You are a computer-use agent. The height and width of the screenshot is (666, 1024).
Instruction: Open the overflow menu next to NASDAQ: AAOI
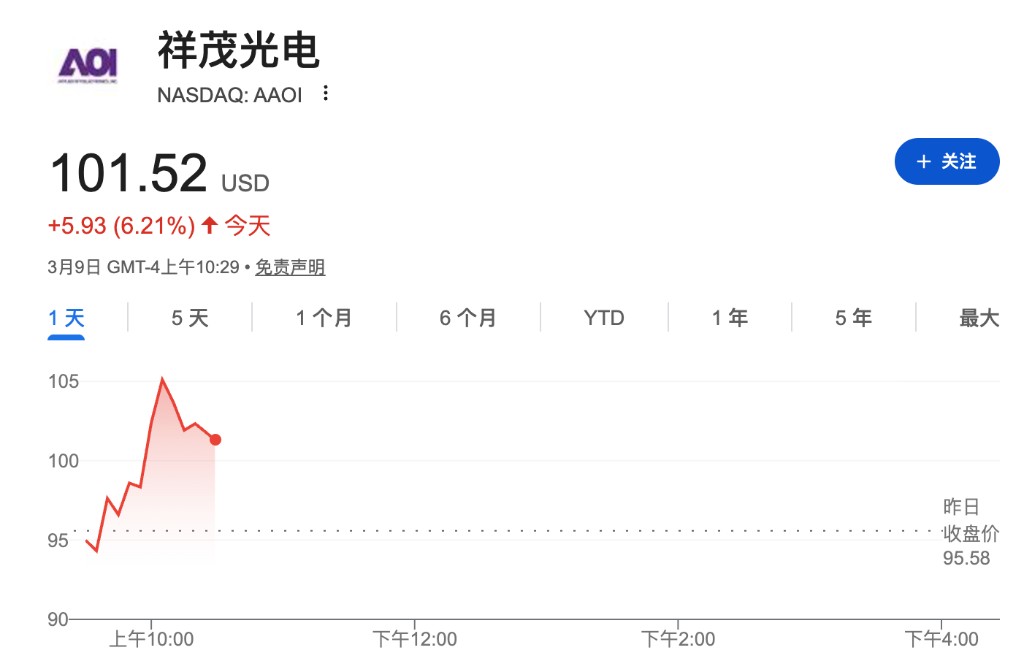pos(325,94)
